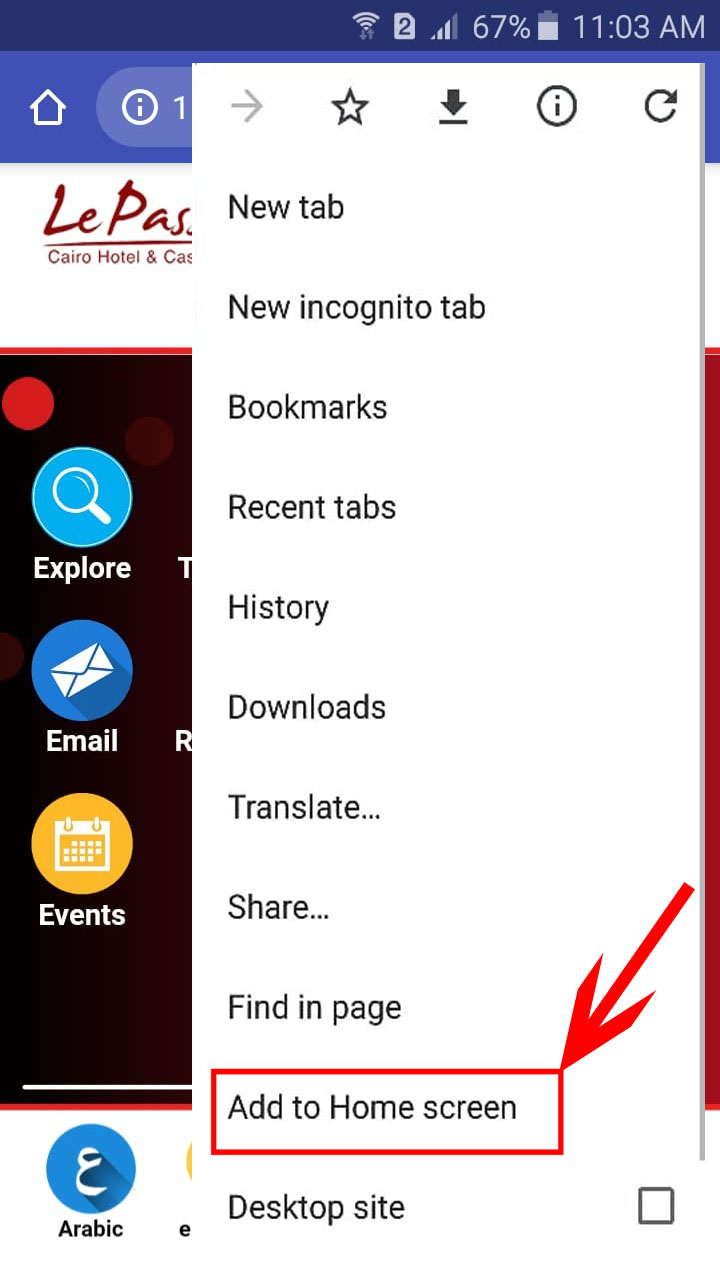Open a New tab

point(286,207)
